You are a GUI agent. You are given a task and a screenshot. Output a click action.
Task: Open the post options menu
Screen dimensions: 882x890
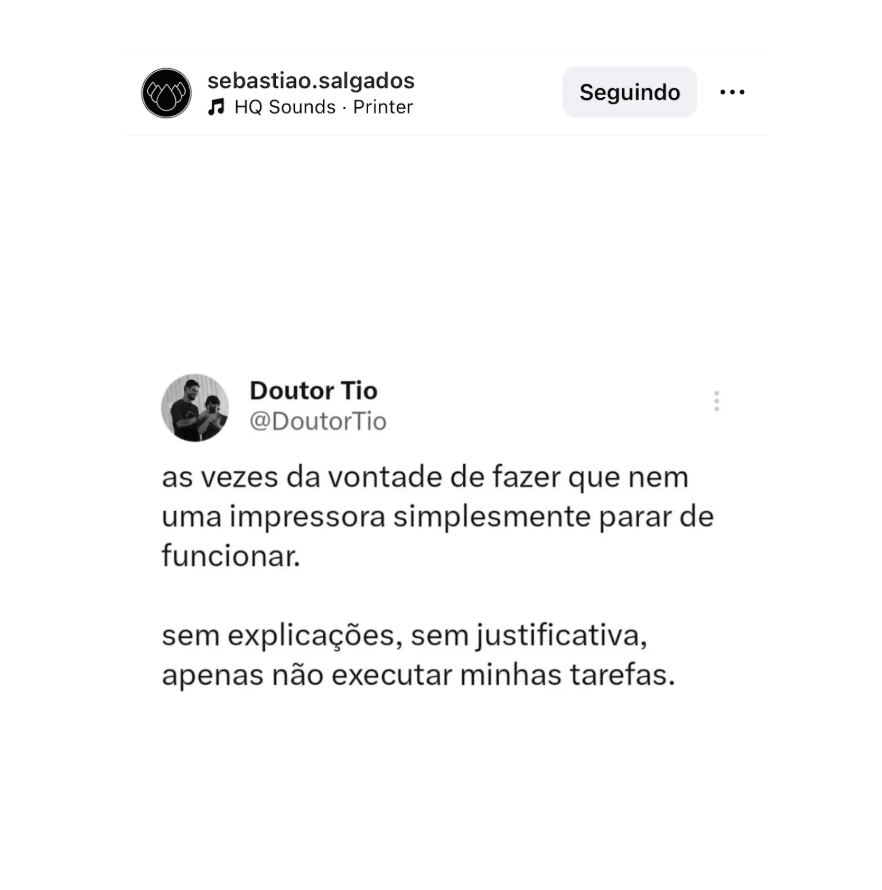[x=732, y=92]
